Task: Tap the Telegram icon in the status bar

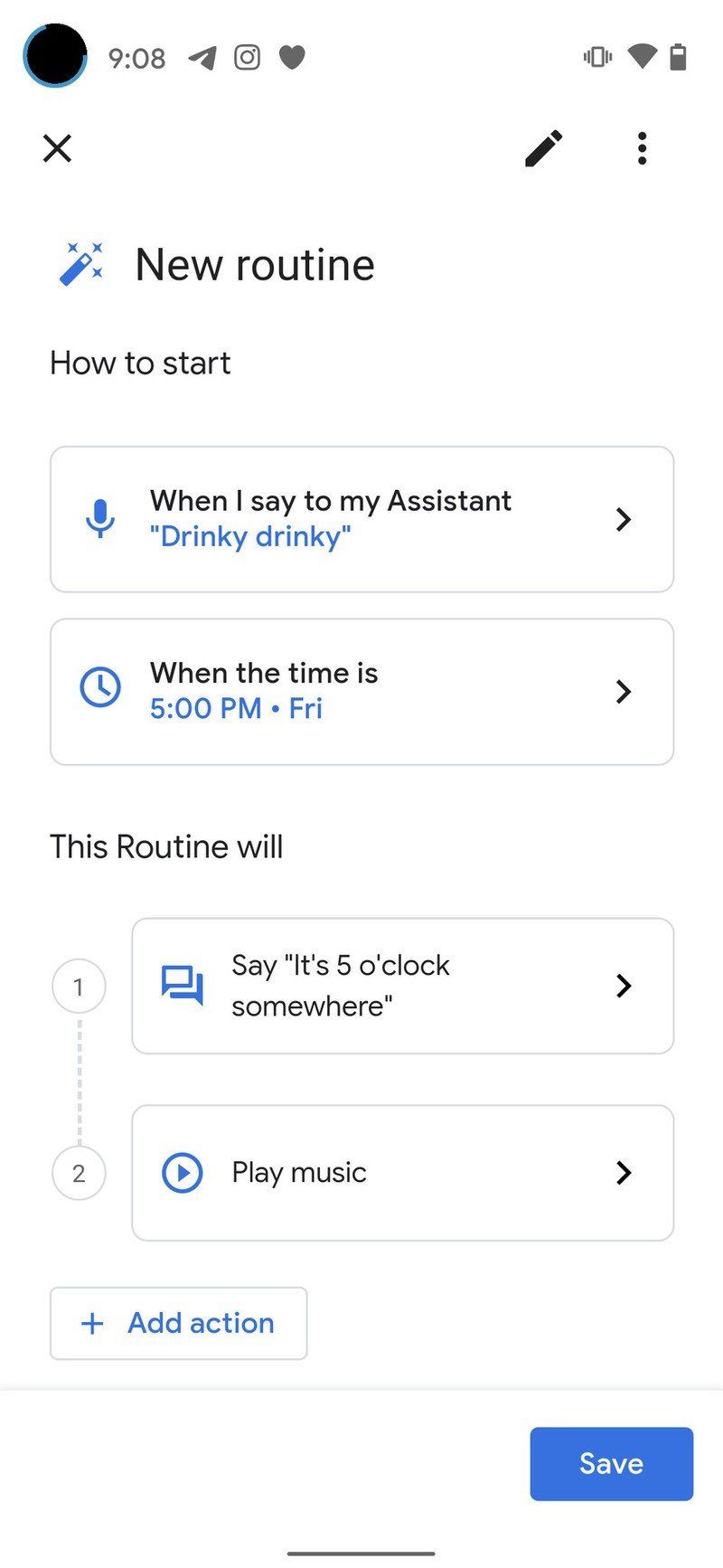Action: coord(201,56)
